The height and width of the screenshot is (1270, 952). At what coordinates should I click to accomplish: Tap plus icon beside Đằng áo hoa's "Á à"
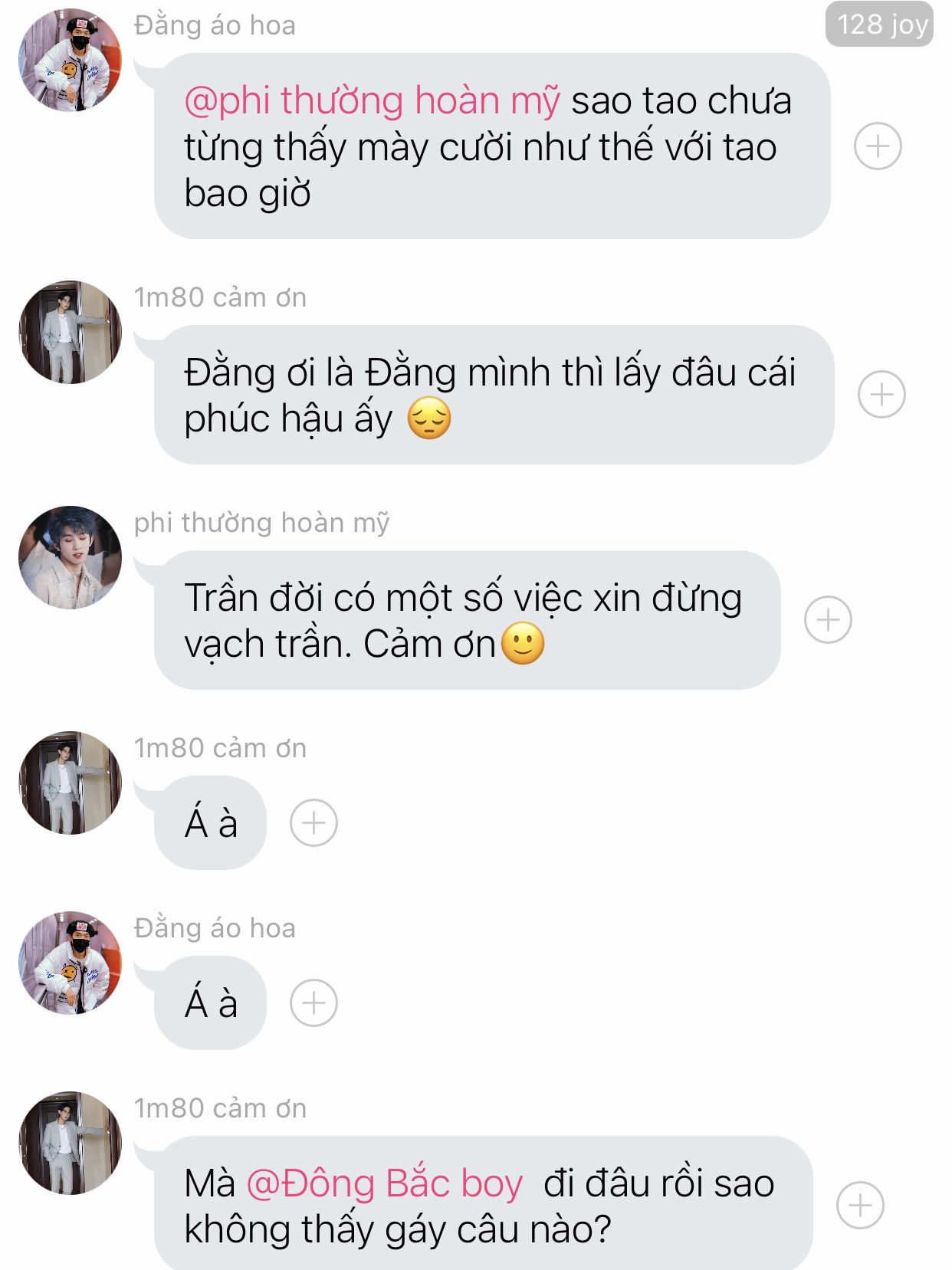coord(314,1003)
